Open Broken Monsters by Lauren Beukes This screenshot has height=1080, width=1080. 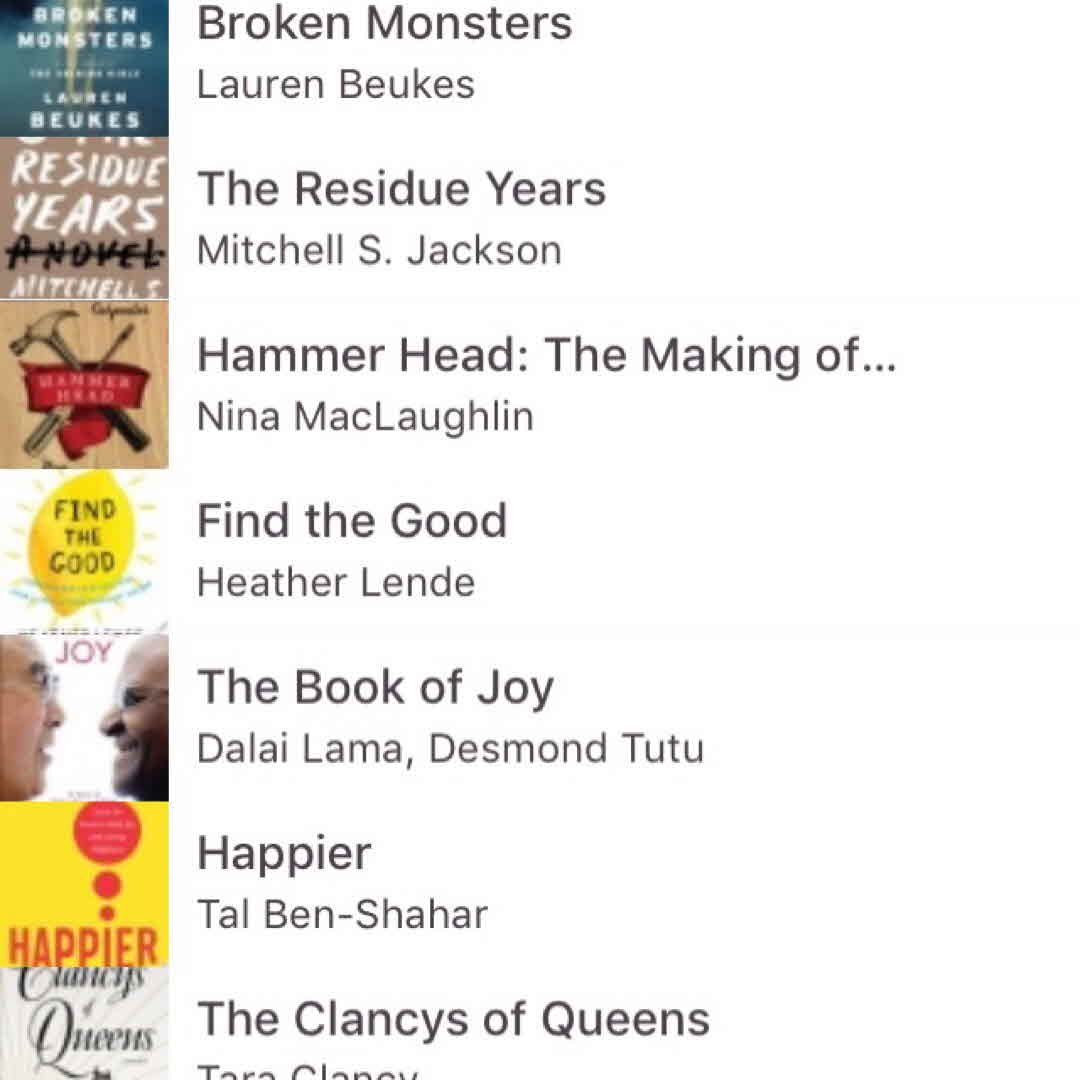coord(385,52)
